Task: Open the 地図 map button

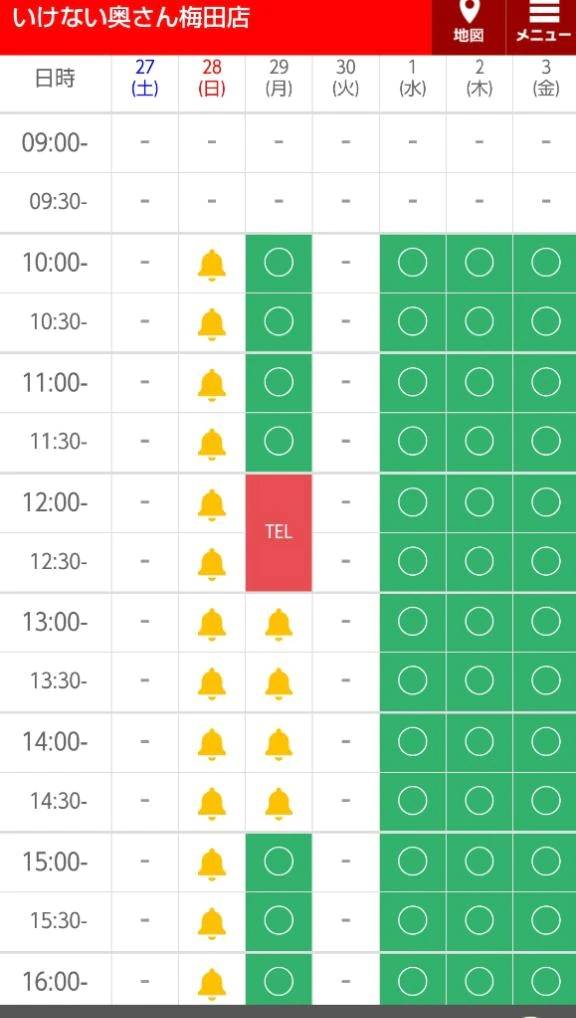Action: point(468,22)
